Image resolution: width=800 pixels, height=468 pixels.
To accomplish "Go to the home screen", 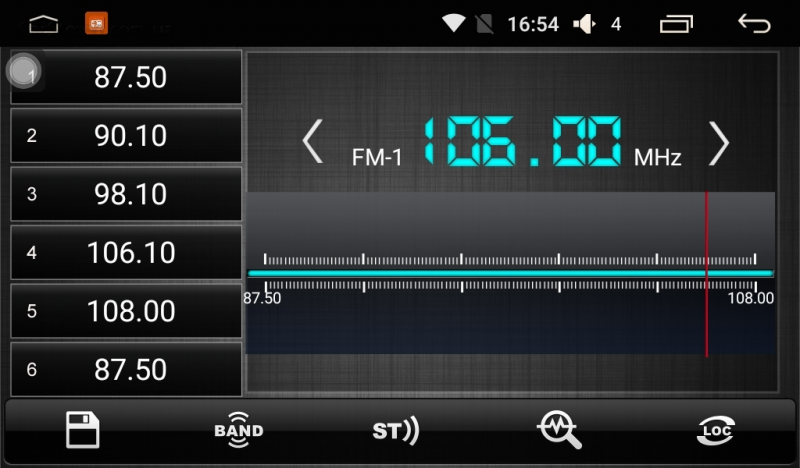I will pyautogui.click(x=44, y=23).
